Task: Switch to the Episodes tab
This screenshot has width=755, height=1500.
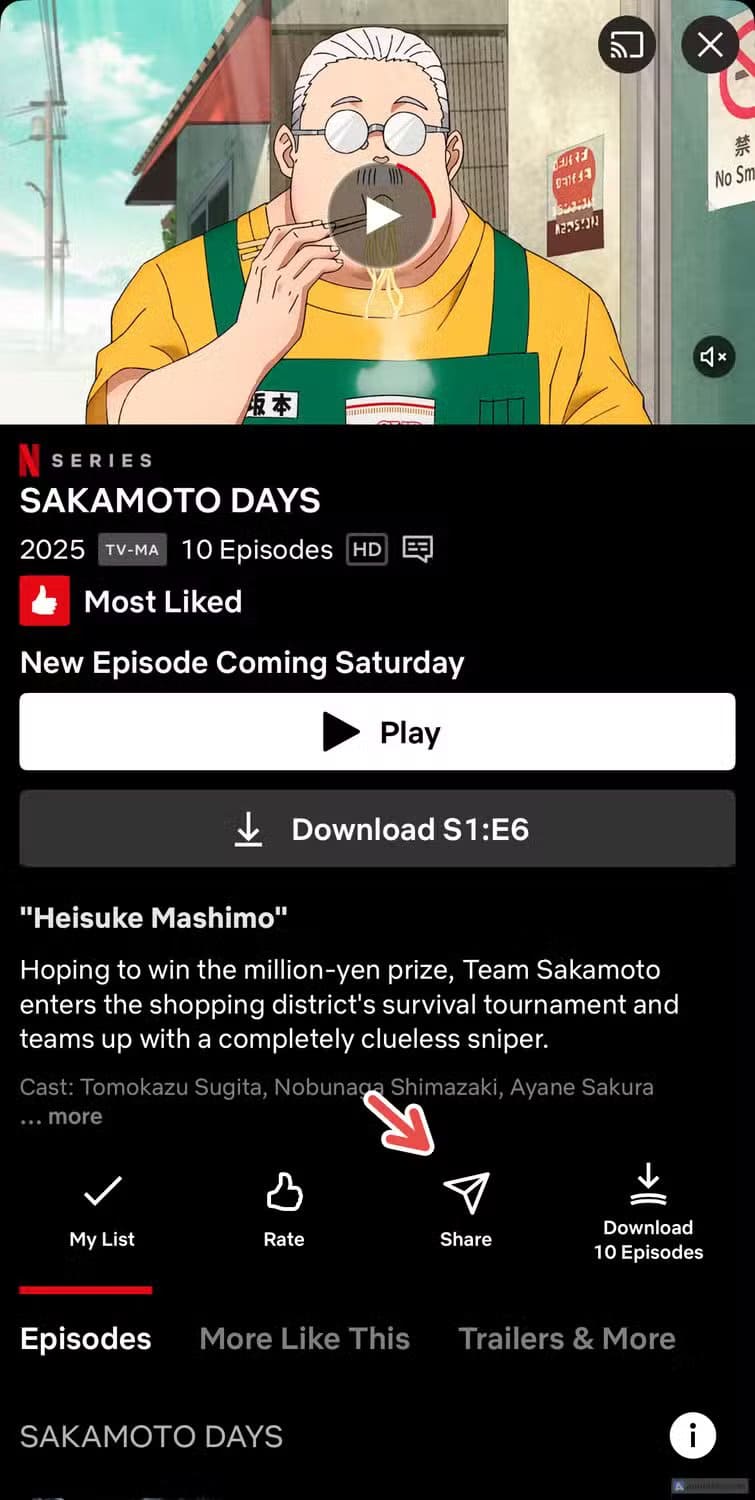Action: click(x=86, y=1338)
